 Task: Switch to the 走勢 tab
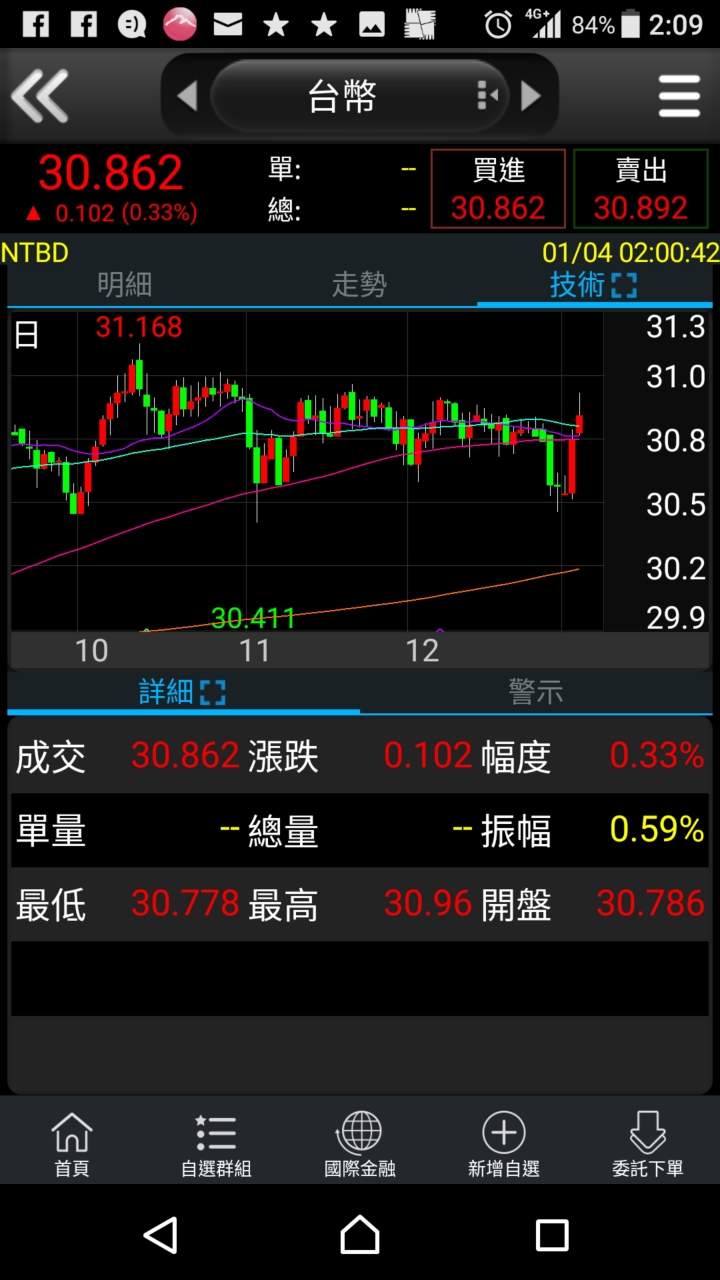click(359, 285)
